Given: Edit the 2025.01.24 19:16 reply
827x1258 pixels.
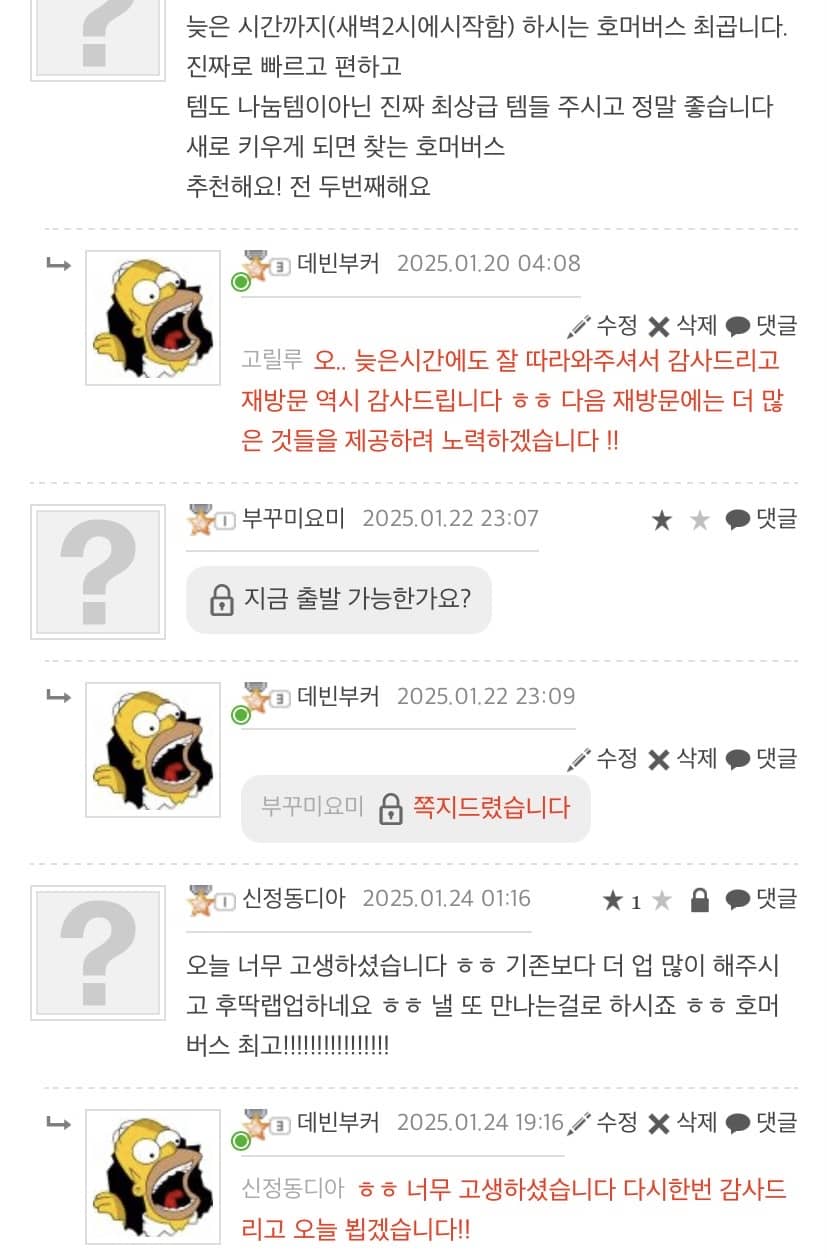Looking at the screenshot, I should [x=602, y=1123].
